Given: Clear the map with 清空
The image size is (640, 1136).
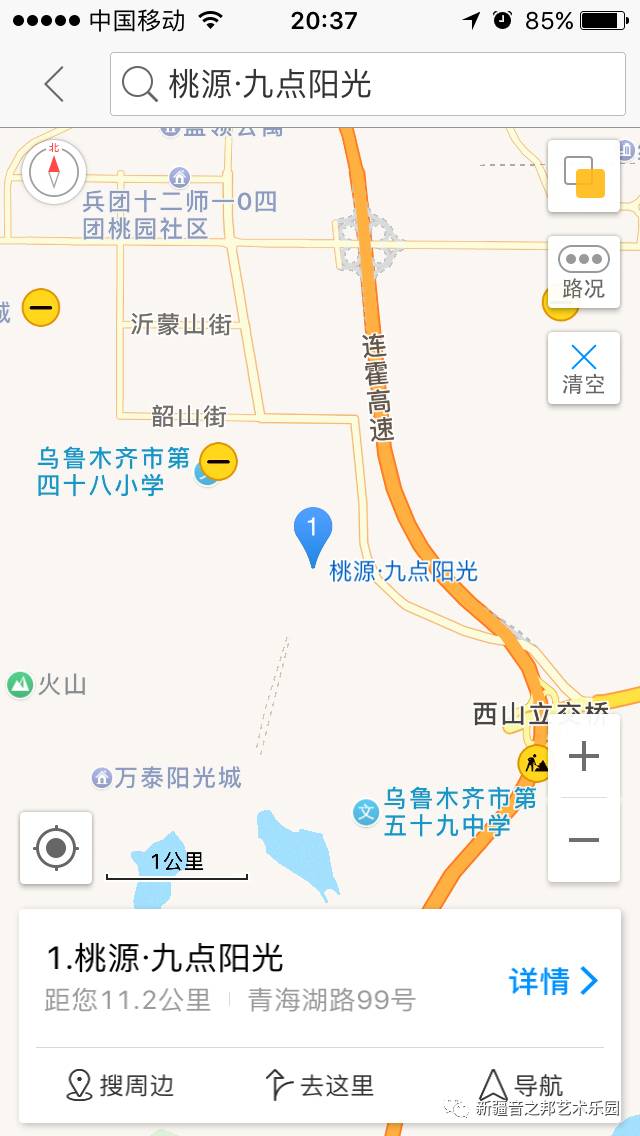Looking at the screenshot, I should point(584,368).
